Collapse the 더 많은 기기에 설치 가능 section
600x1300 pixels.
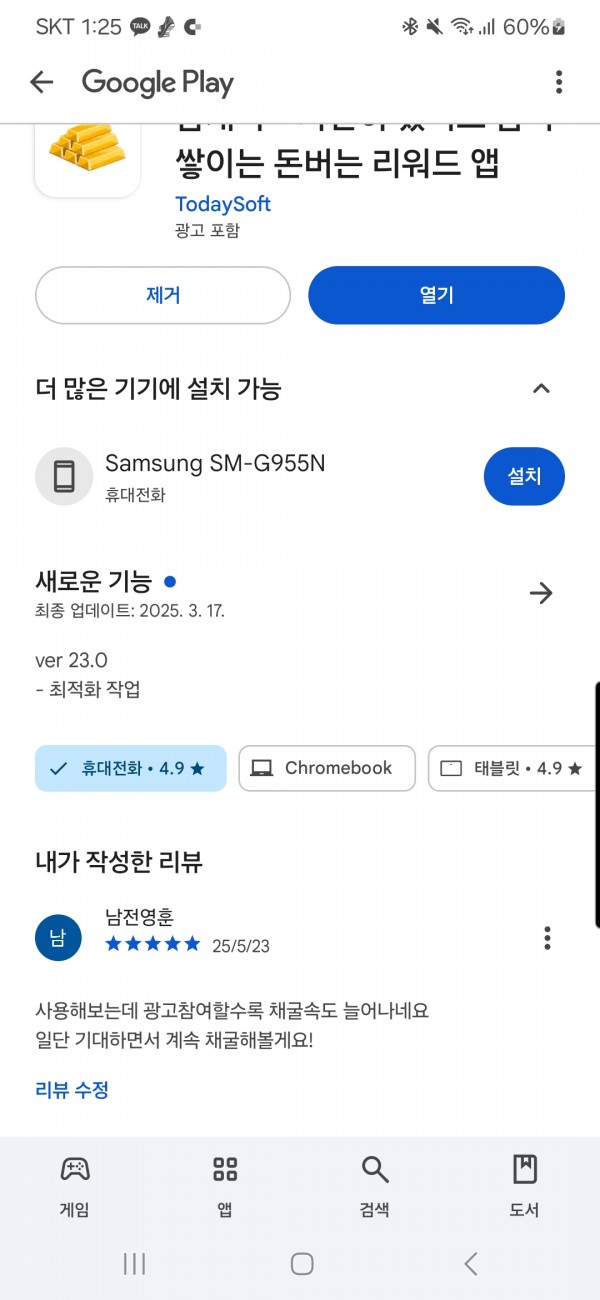(x=541, y=388)
